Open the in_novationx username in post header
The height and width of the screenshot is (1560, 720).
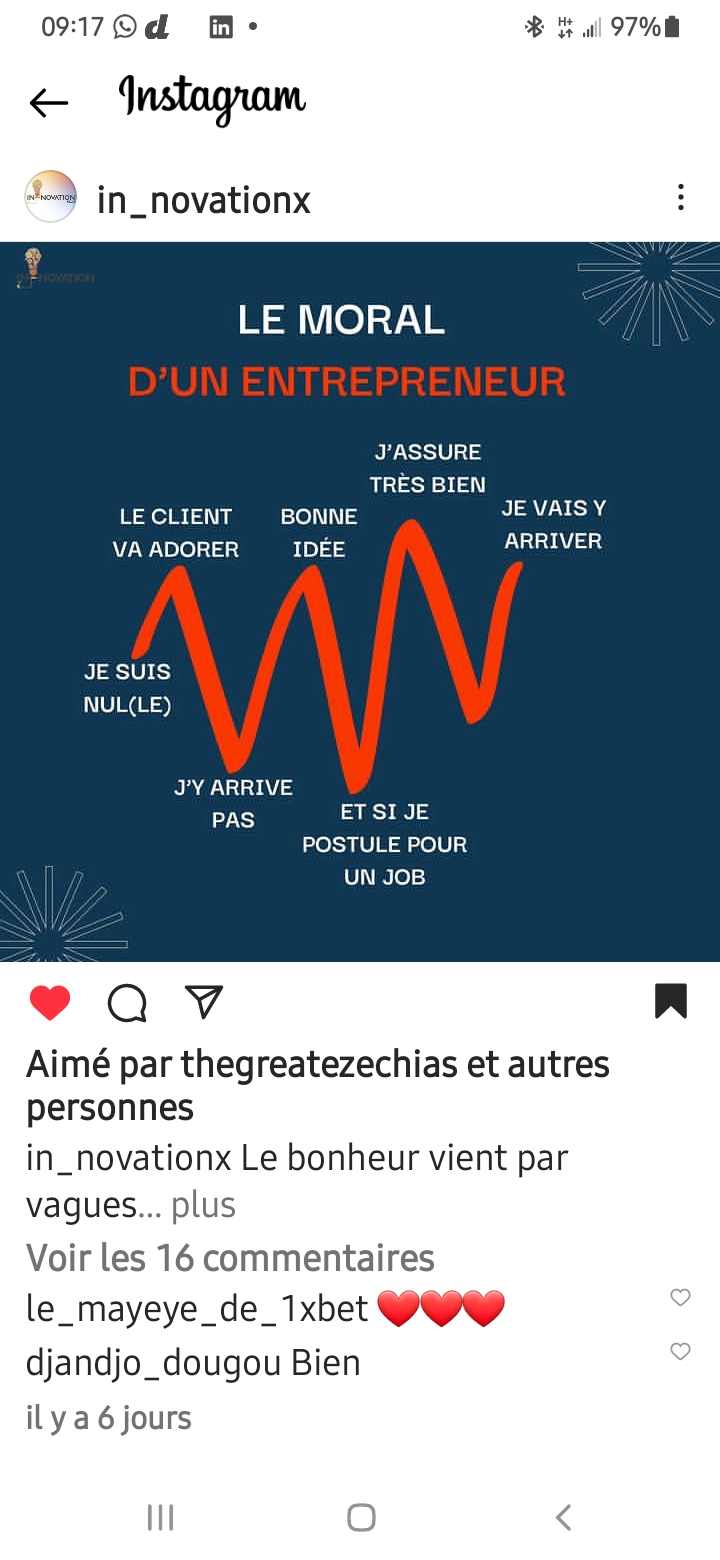point(204,200)
